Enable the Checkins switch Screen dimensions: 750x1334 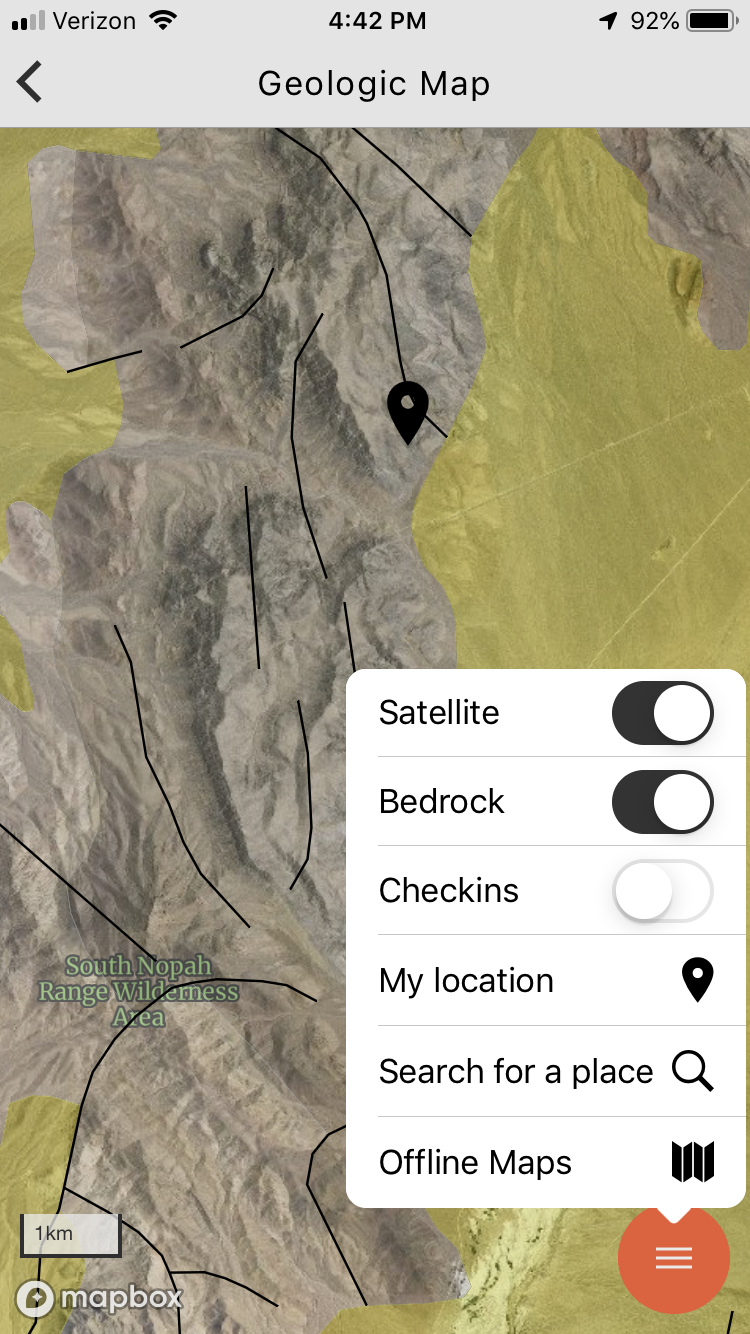662,891
